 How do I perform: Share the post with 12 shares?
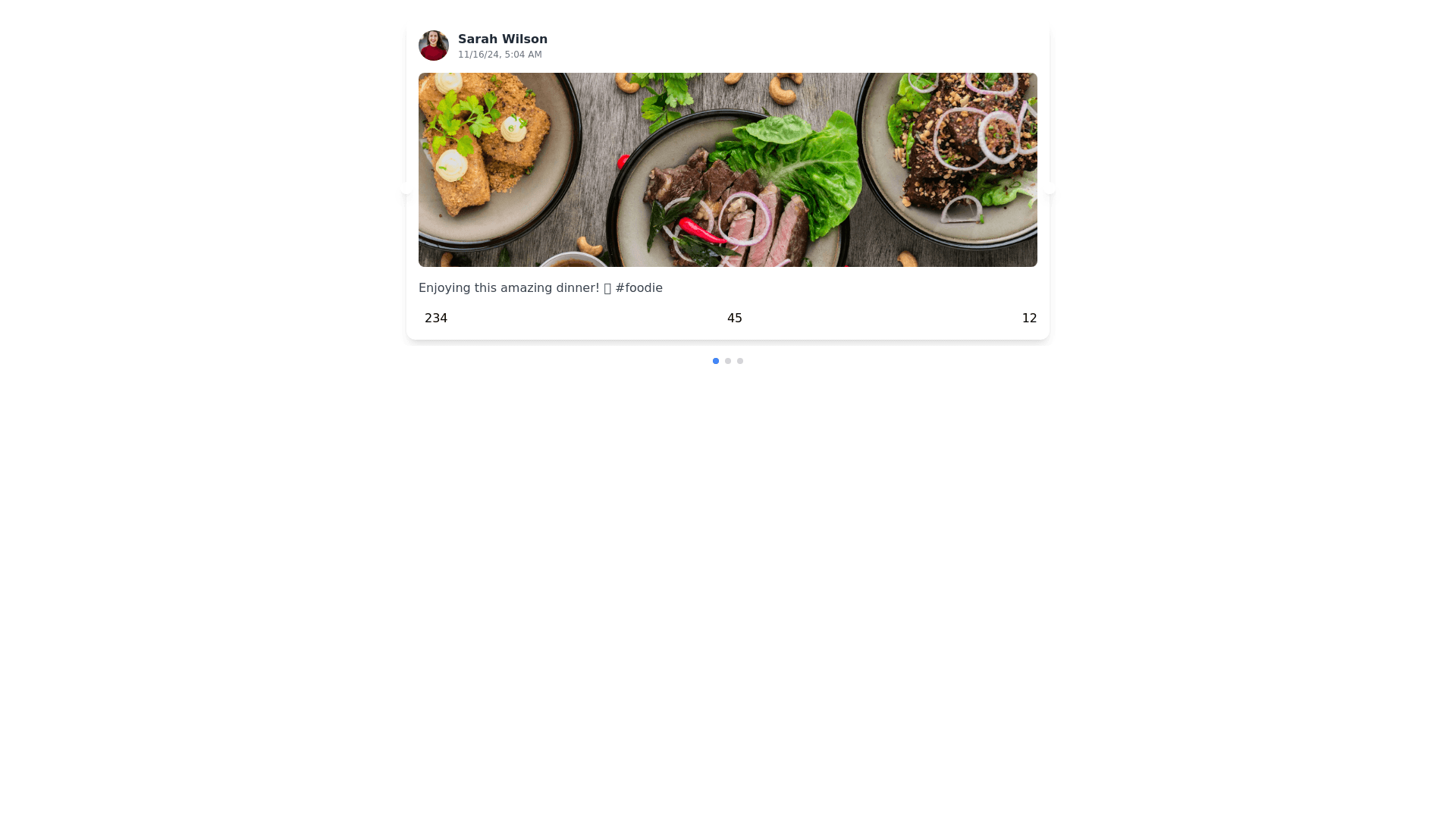pos(1028,318)
